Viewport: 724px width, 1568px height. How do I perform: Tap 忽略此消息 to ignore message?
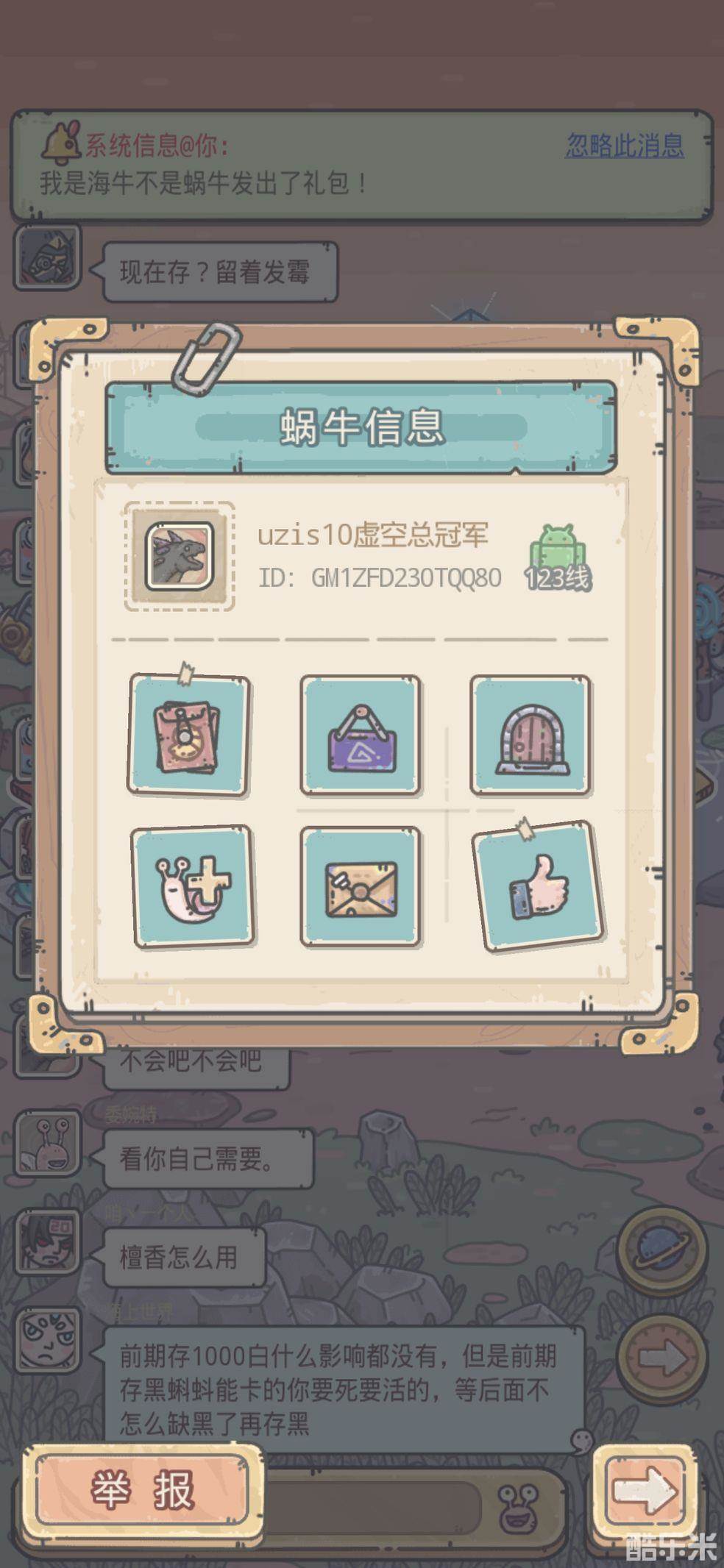pyautogui.click(x=624, y=145)
